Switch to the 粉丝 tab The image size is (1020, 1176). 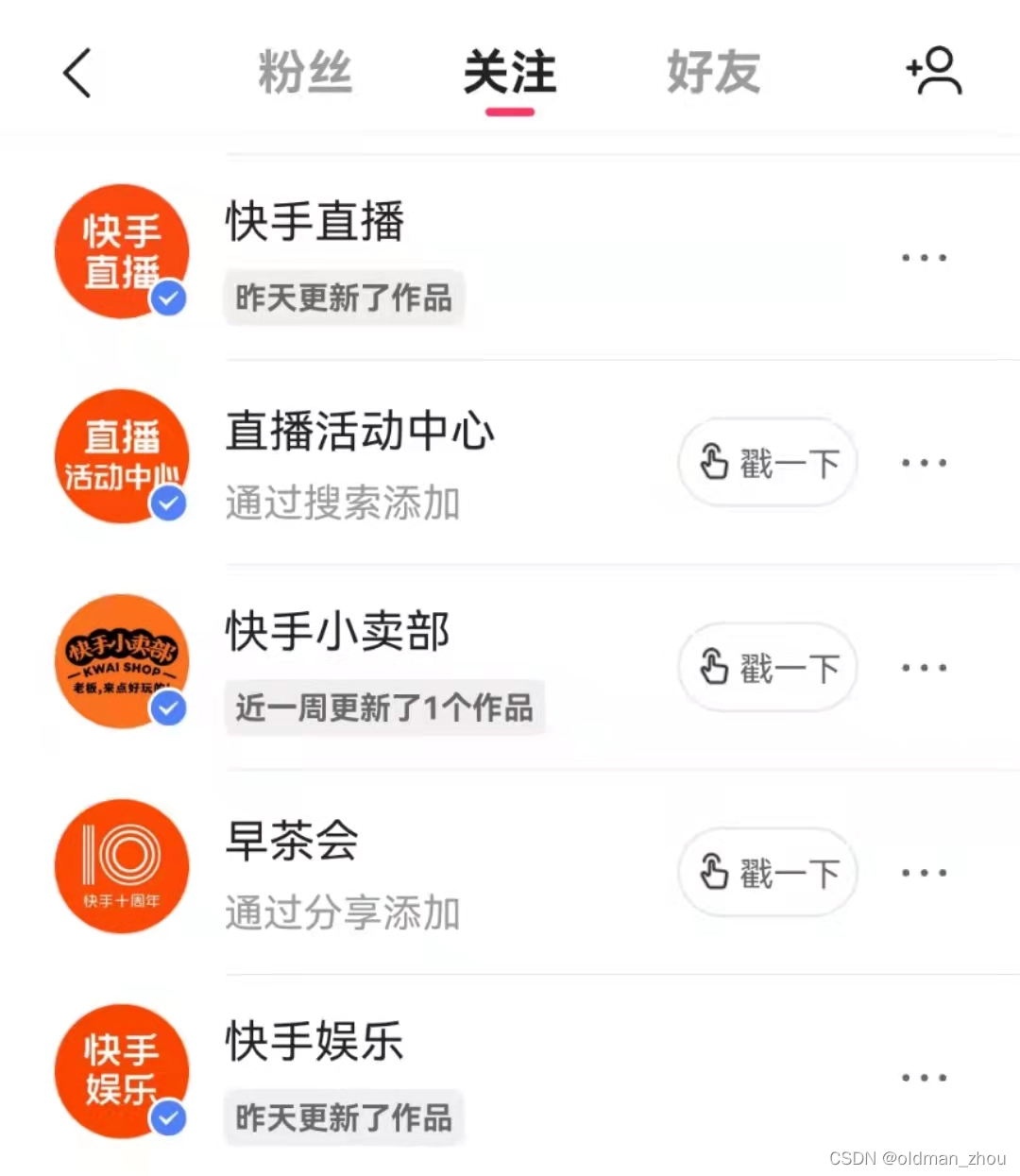point(305,73)
